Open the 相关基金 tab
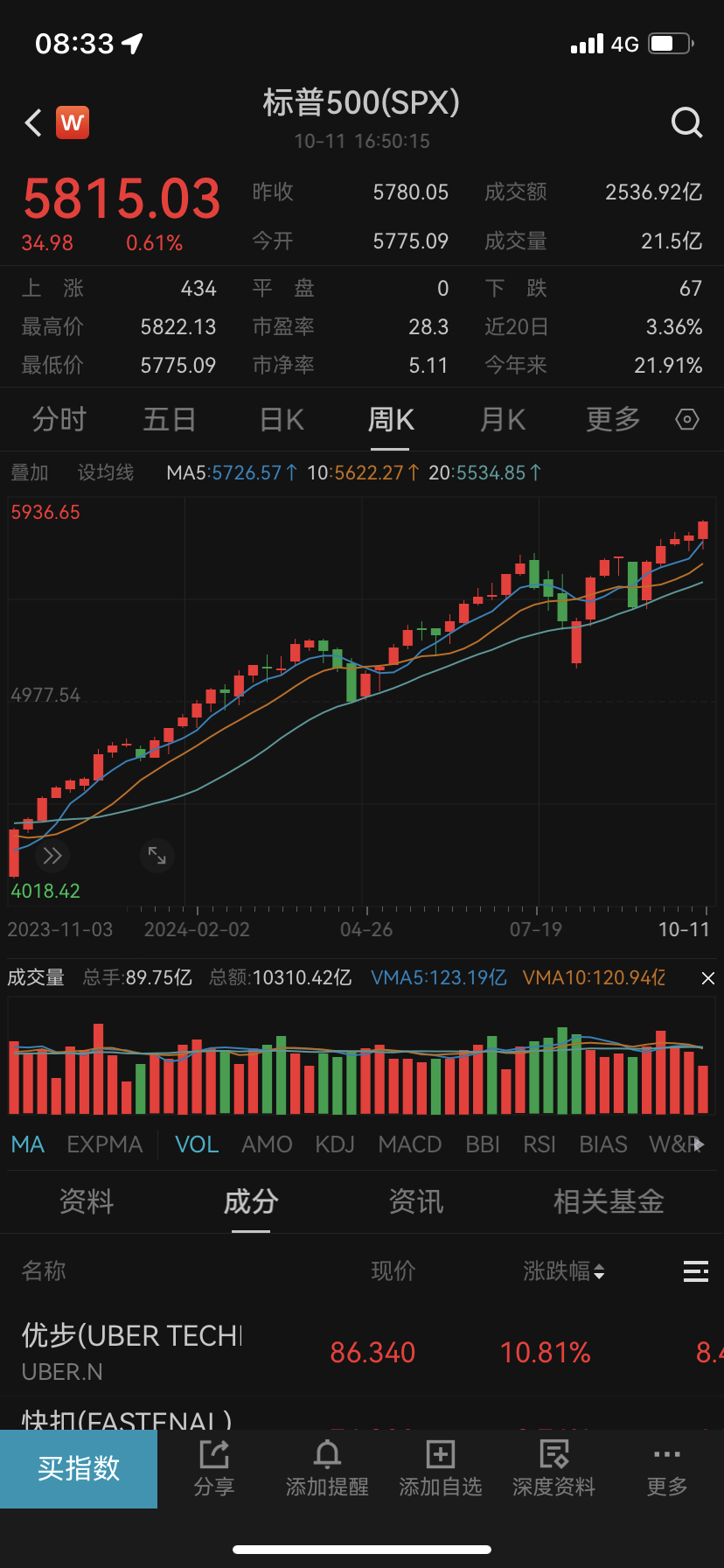 coord(609,1202)
